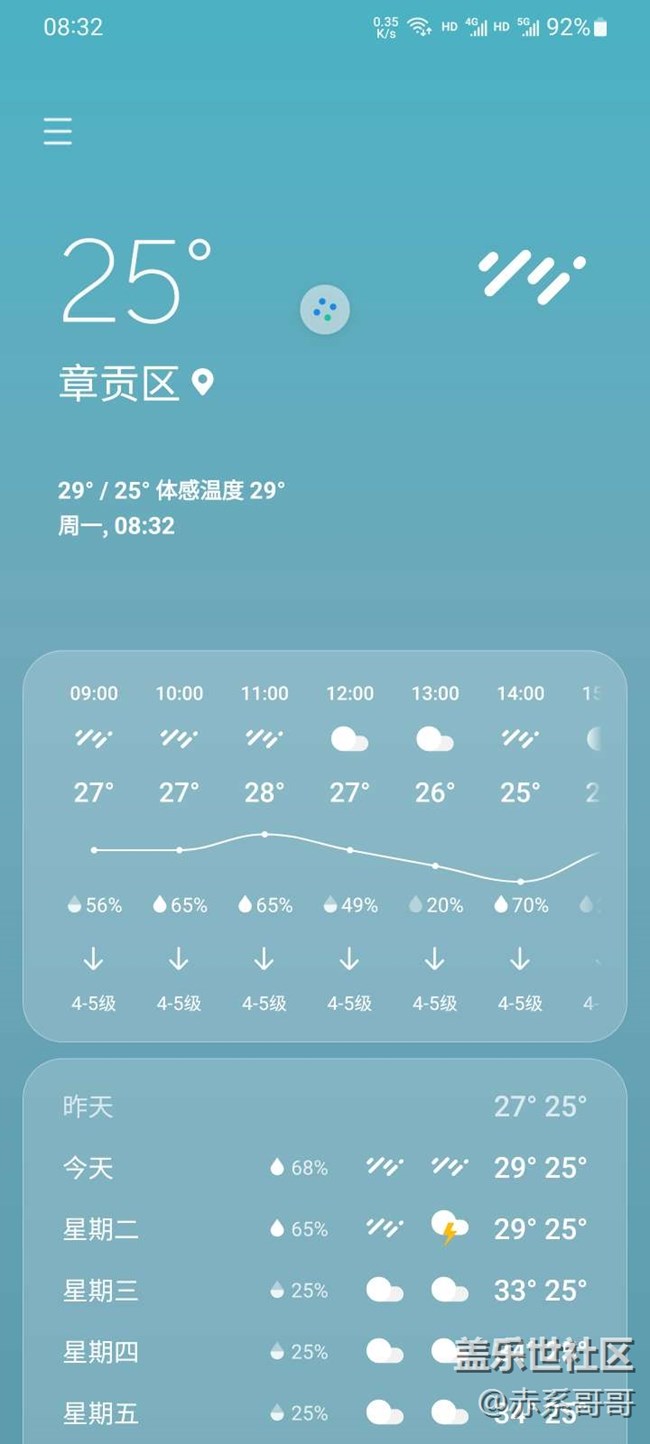
Task: Open the 星期二 forecast row
Action: (325, 1228)
